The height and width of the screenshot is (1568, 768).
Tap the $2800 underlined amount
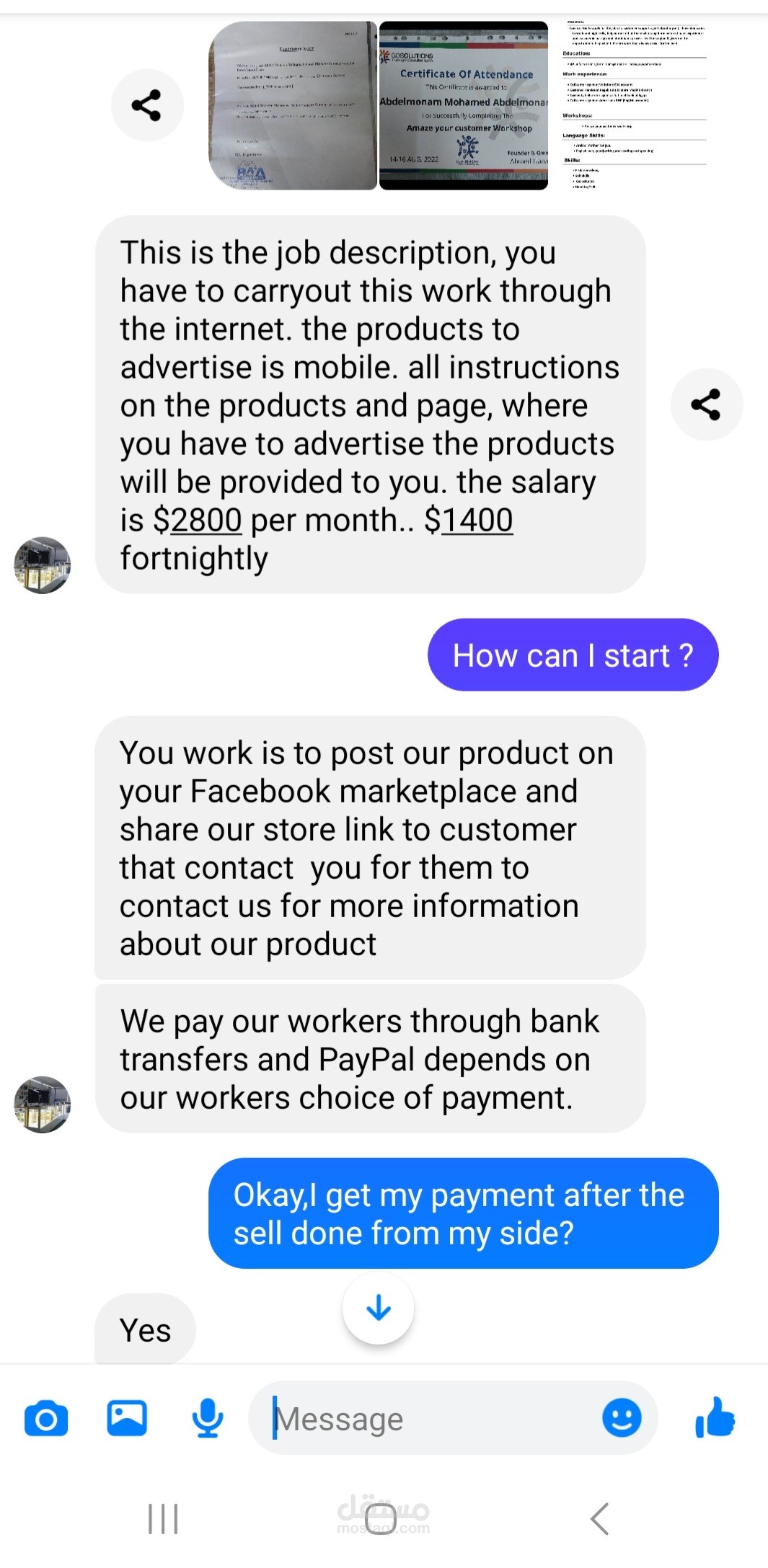pos(198,520)
